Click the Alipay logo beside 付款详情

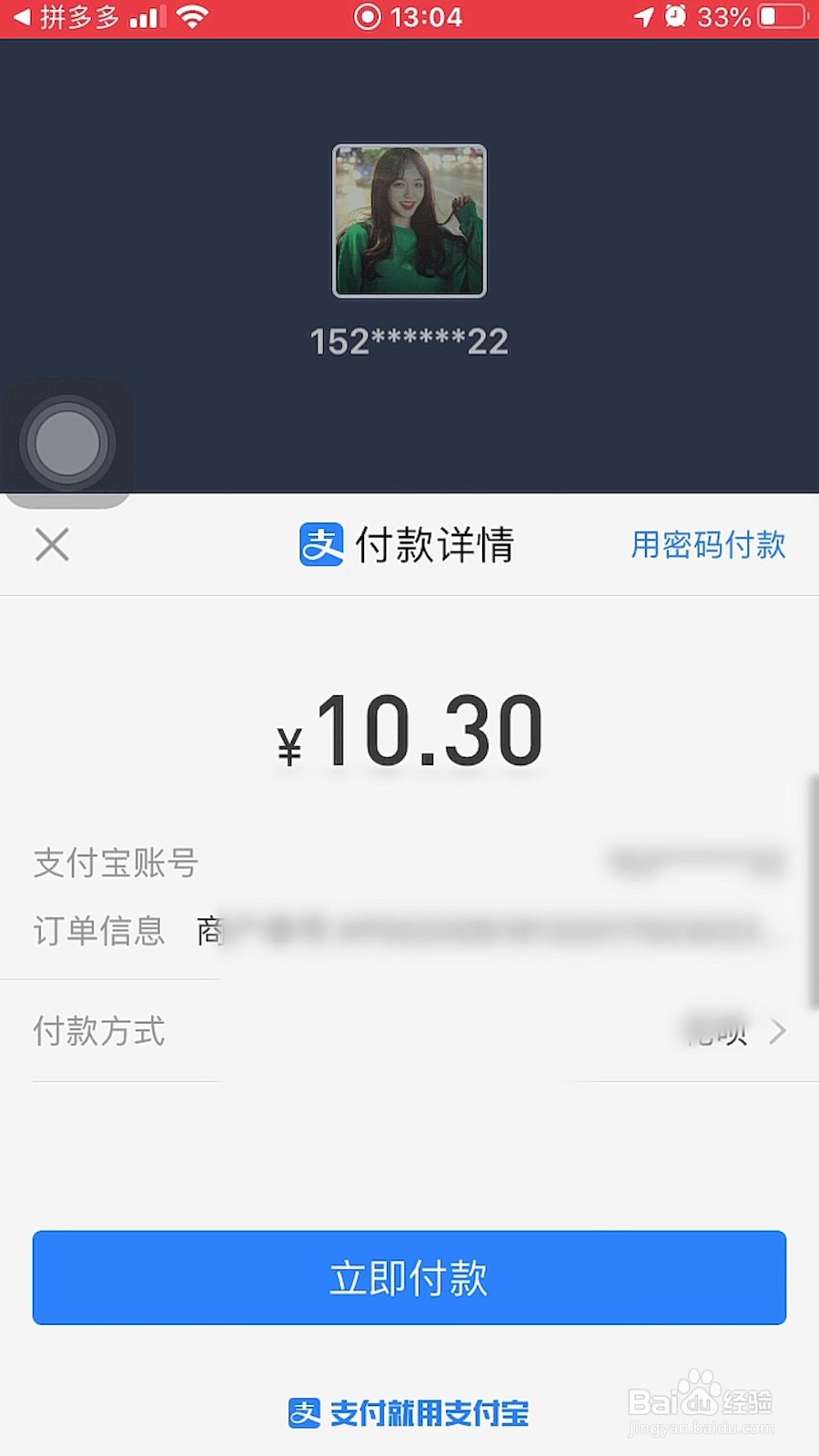click(x=323, y=544)
